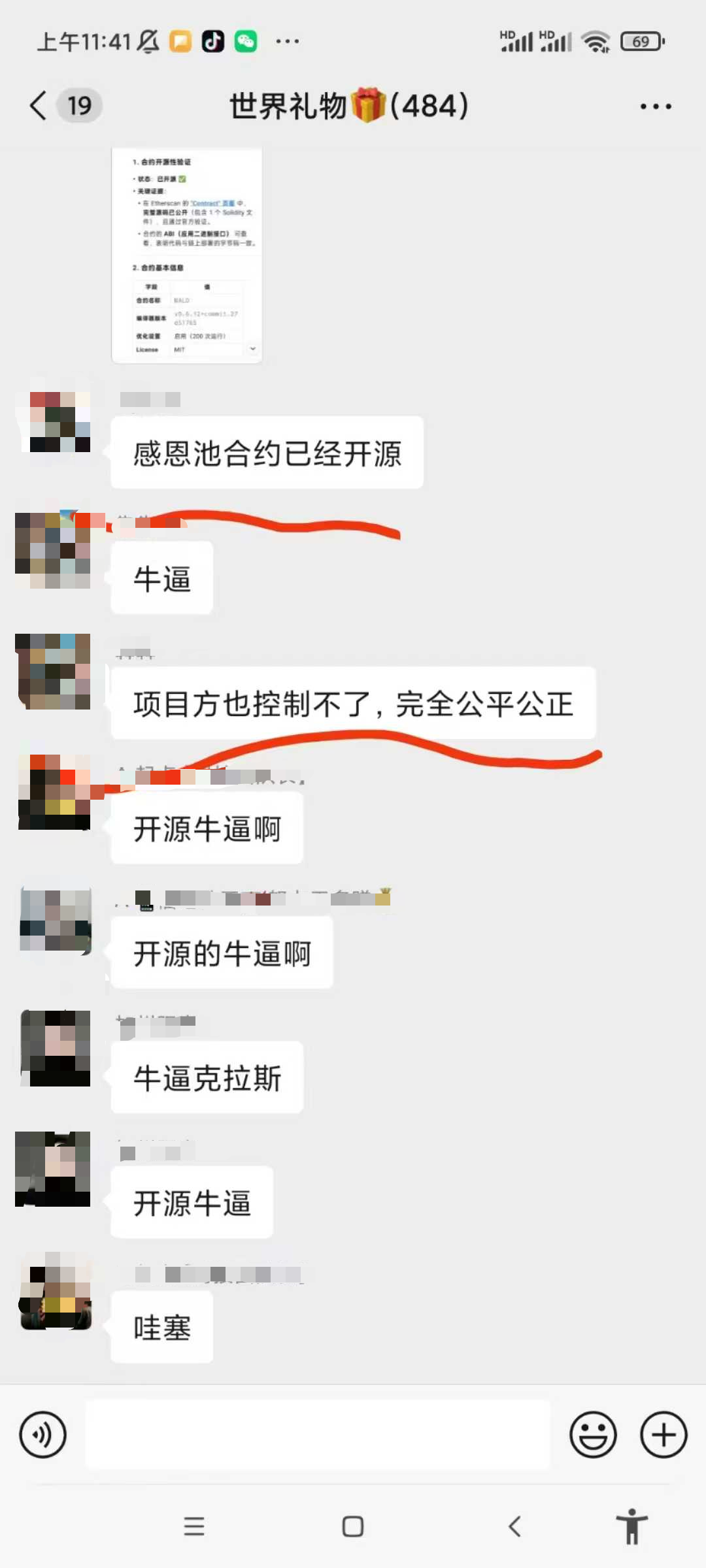Open the shared contract document image
Viewport: 706px width, 1568px height.
(187, 255)
